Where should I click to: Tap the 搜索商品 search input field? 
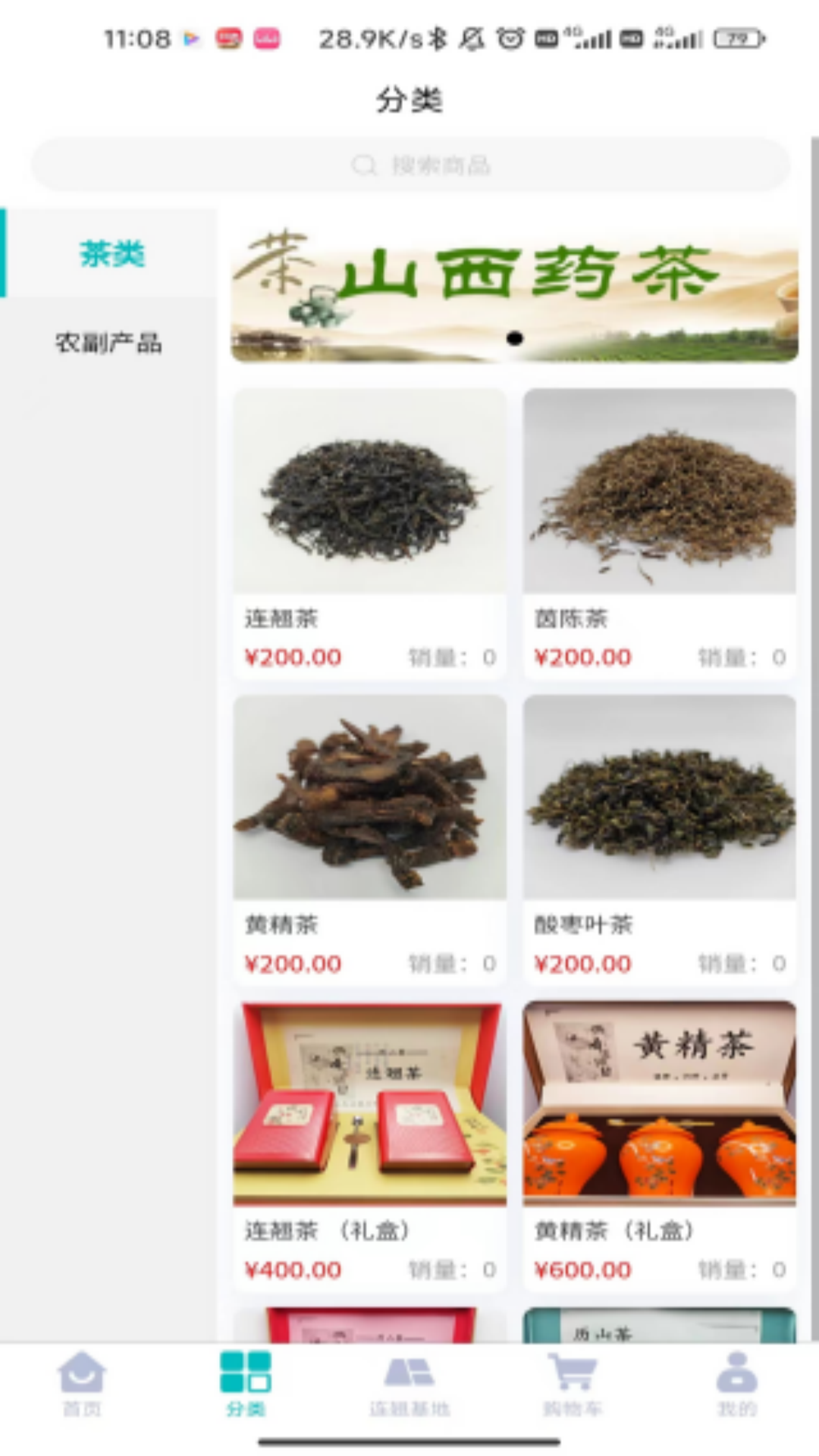pos(409,165)
